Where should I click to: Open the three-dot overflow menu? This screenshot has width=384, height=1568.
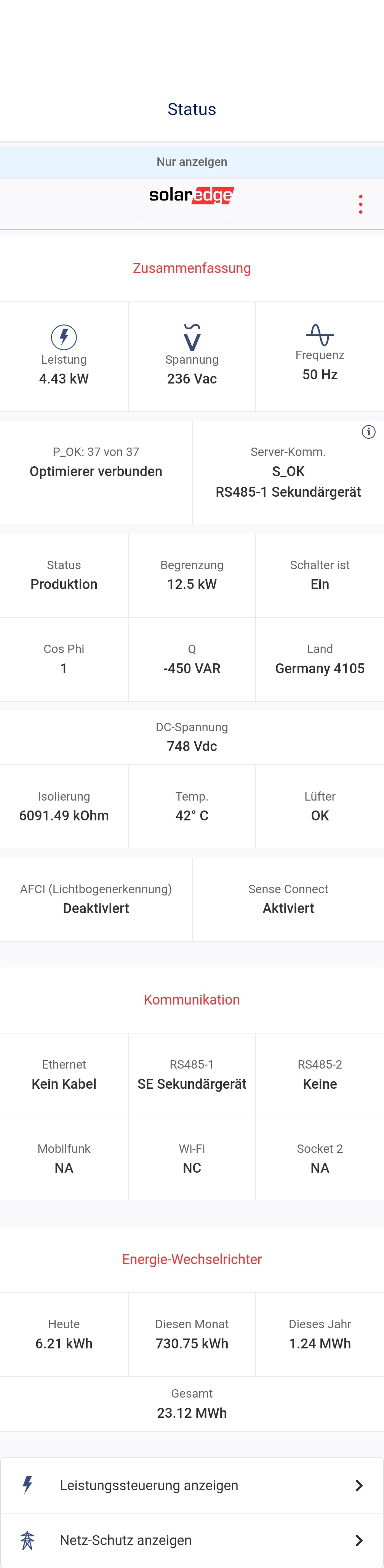click(361, 204)
